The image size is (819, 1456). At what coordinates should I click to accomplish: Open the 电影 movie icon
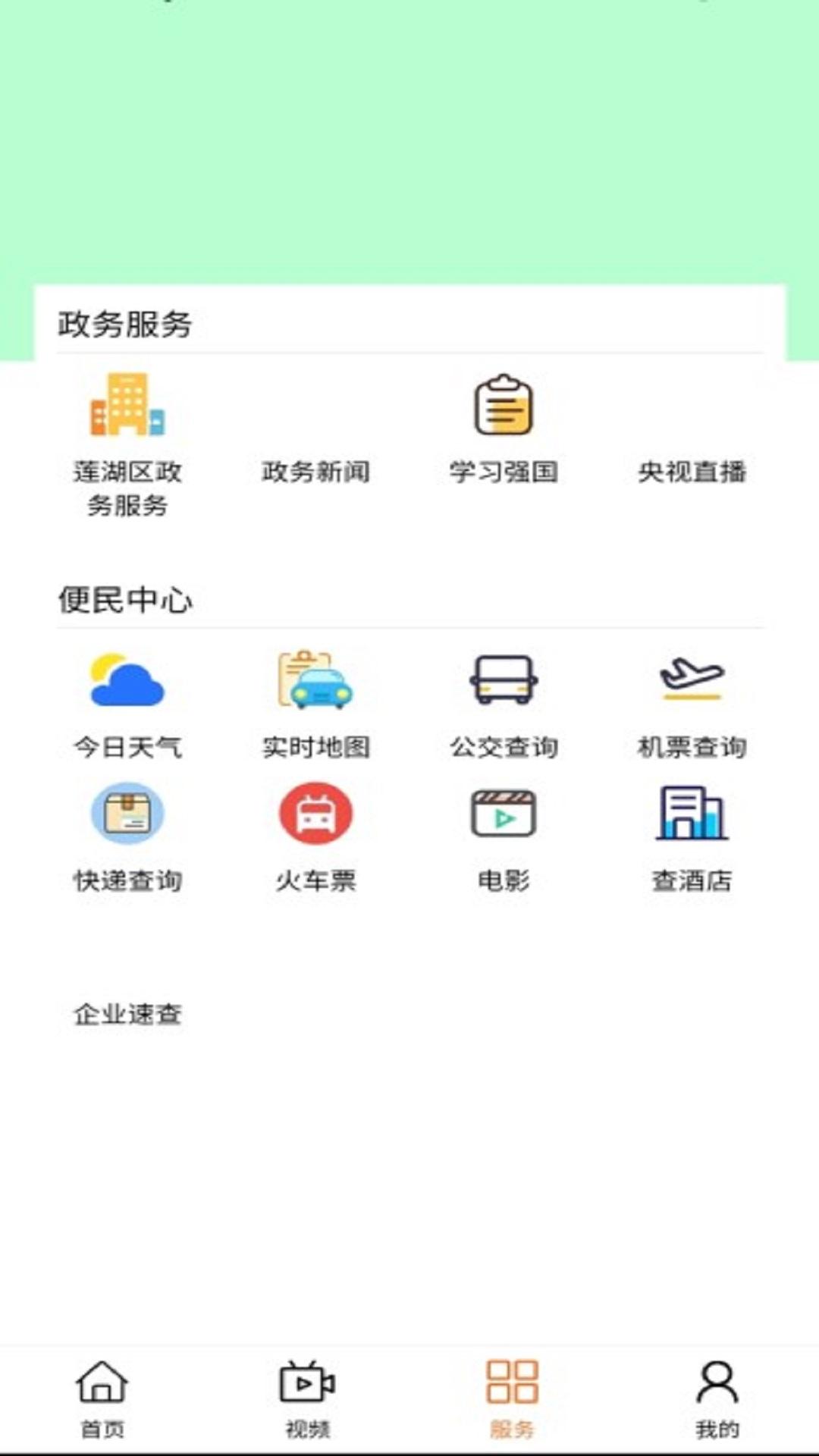click(x=503, y=813)
